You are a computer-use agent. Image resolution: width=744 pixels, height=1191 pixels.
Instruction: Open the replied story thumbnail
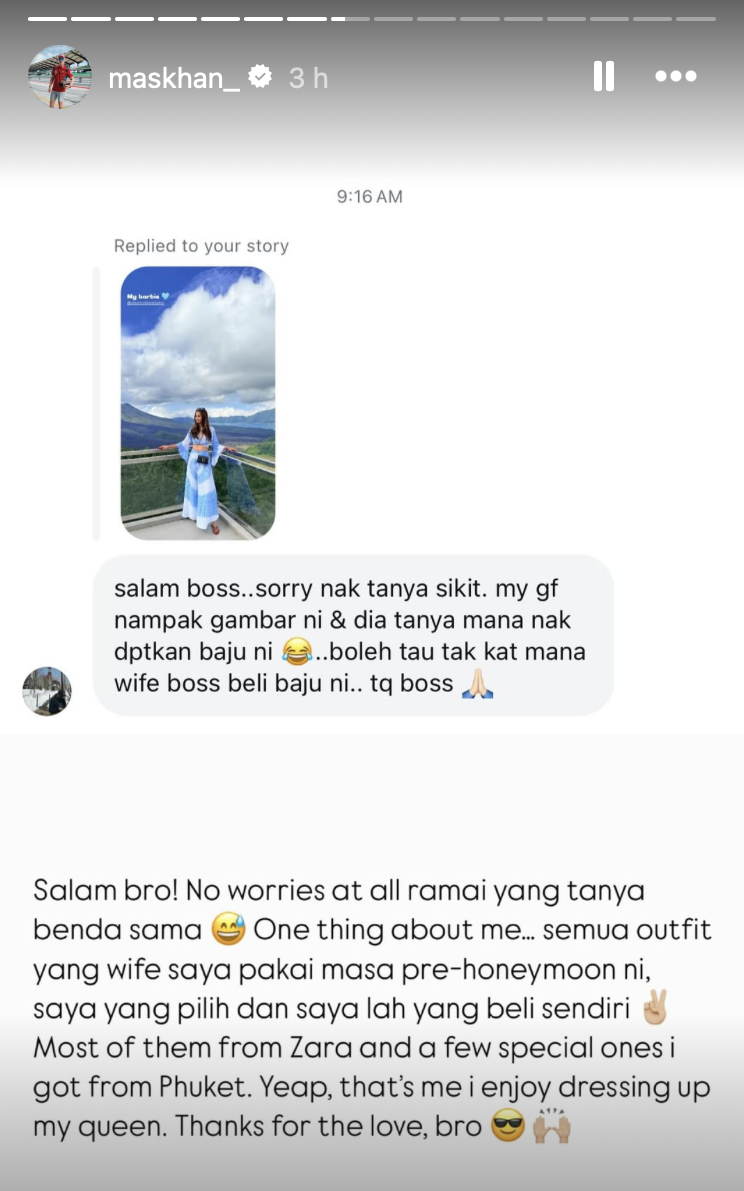tap(198, 402)
